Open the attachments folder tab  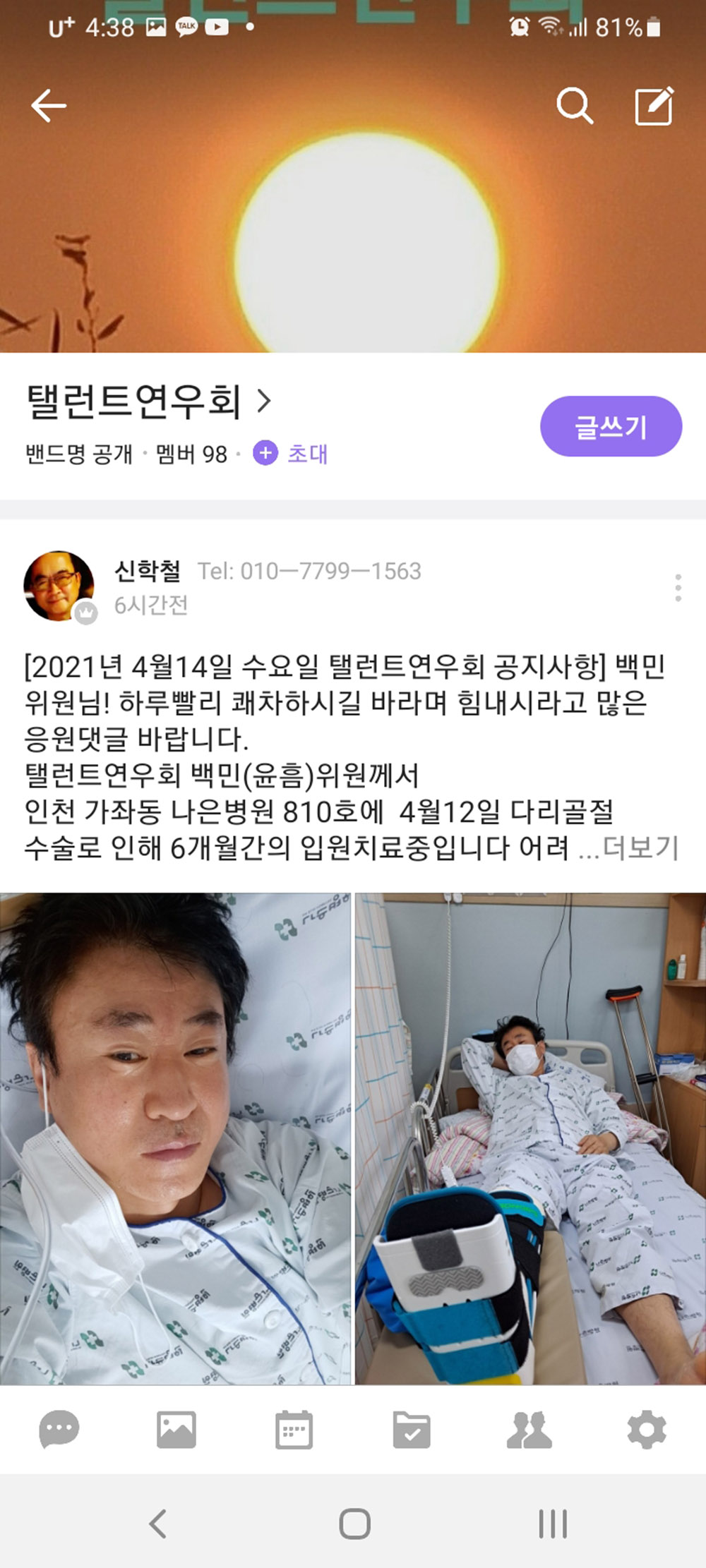(x=411, y=1430)
